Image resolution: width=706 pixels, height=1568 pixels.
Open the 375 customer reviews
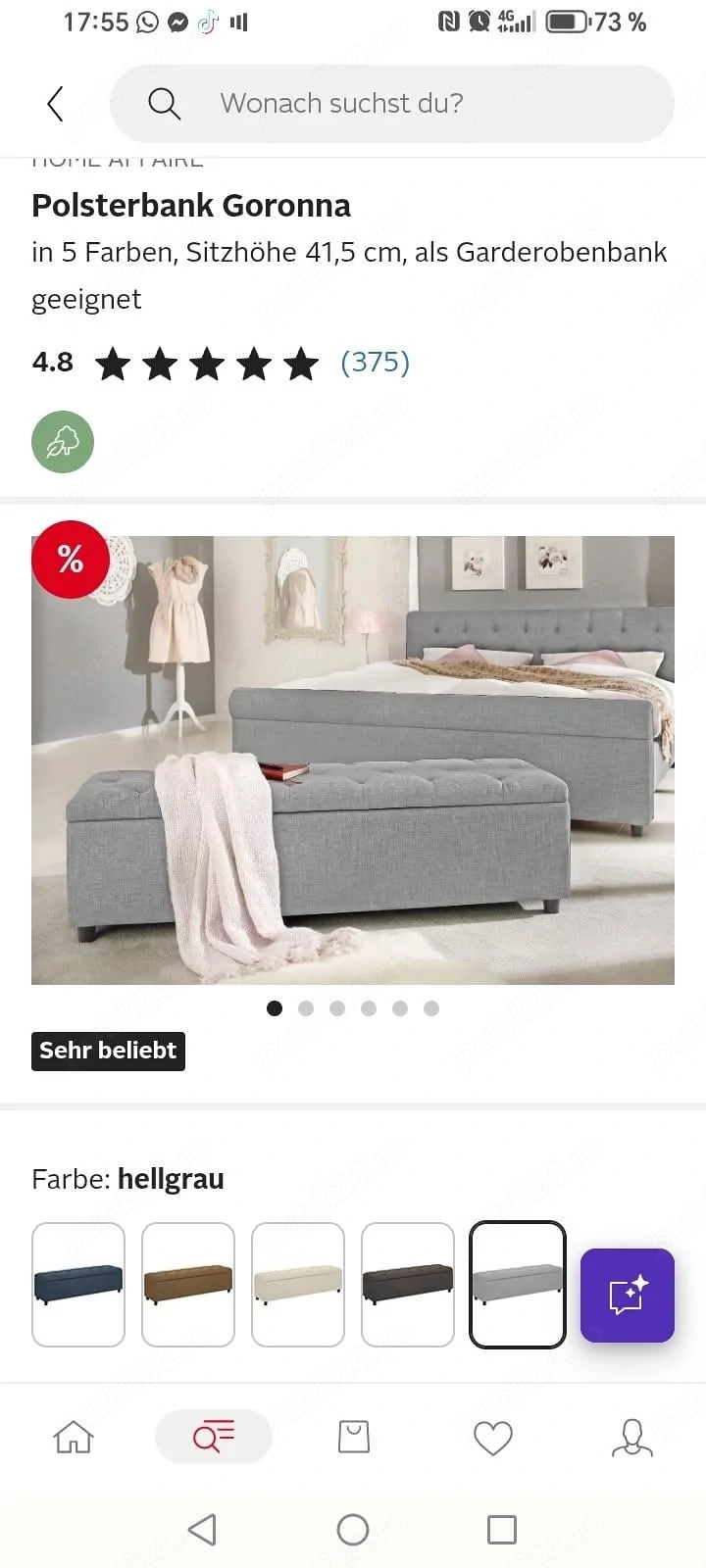tap(375, 363)
